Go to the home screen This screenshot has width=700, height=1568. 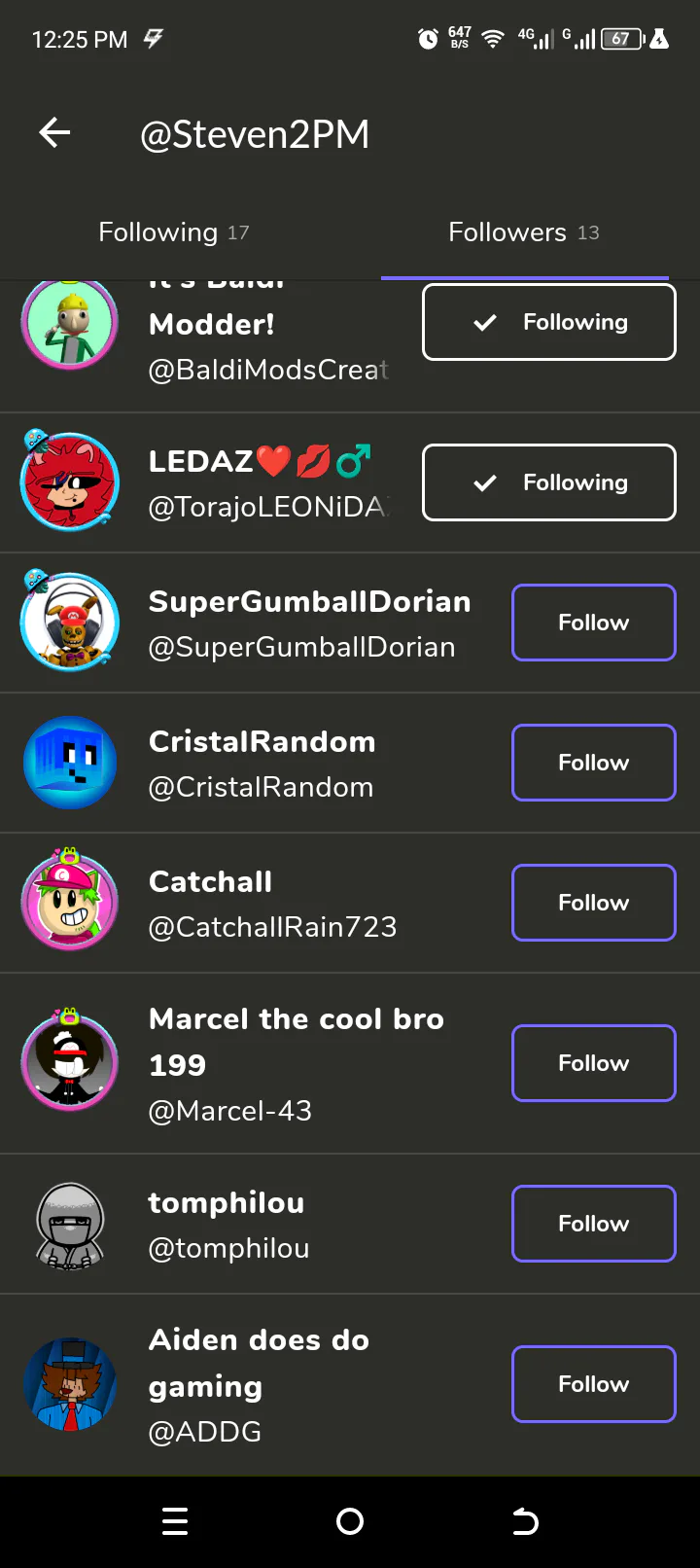tap(350, 1521)
